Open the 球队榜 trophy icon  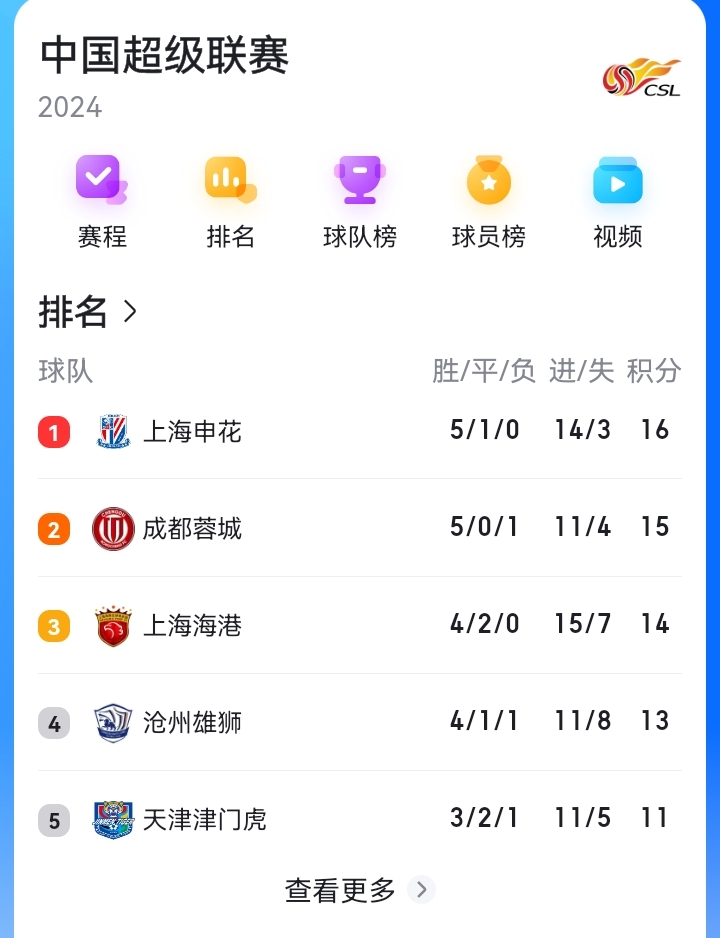[359, 180]
